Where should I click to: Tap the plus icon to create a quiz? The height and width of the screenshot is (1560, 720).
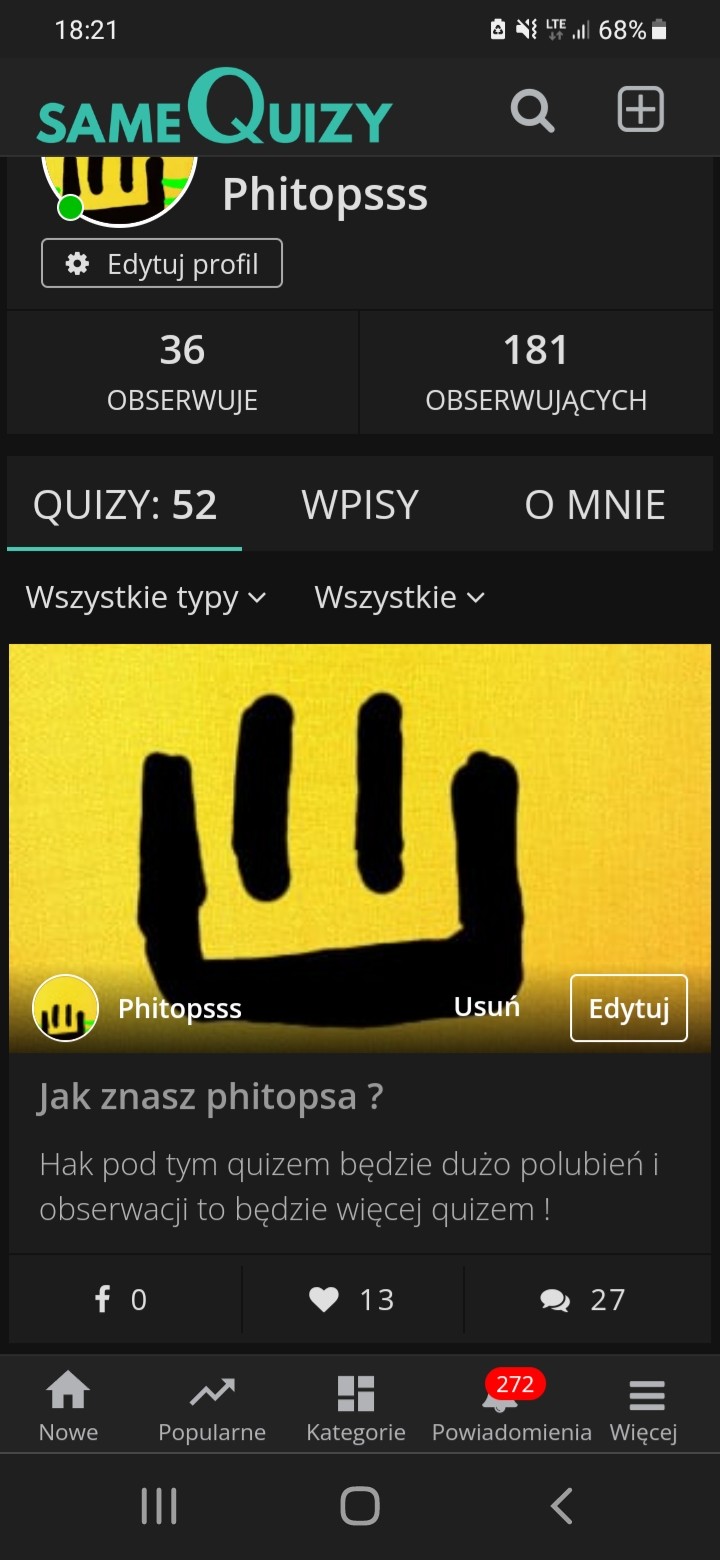[x=640, y=109]
